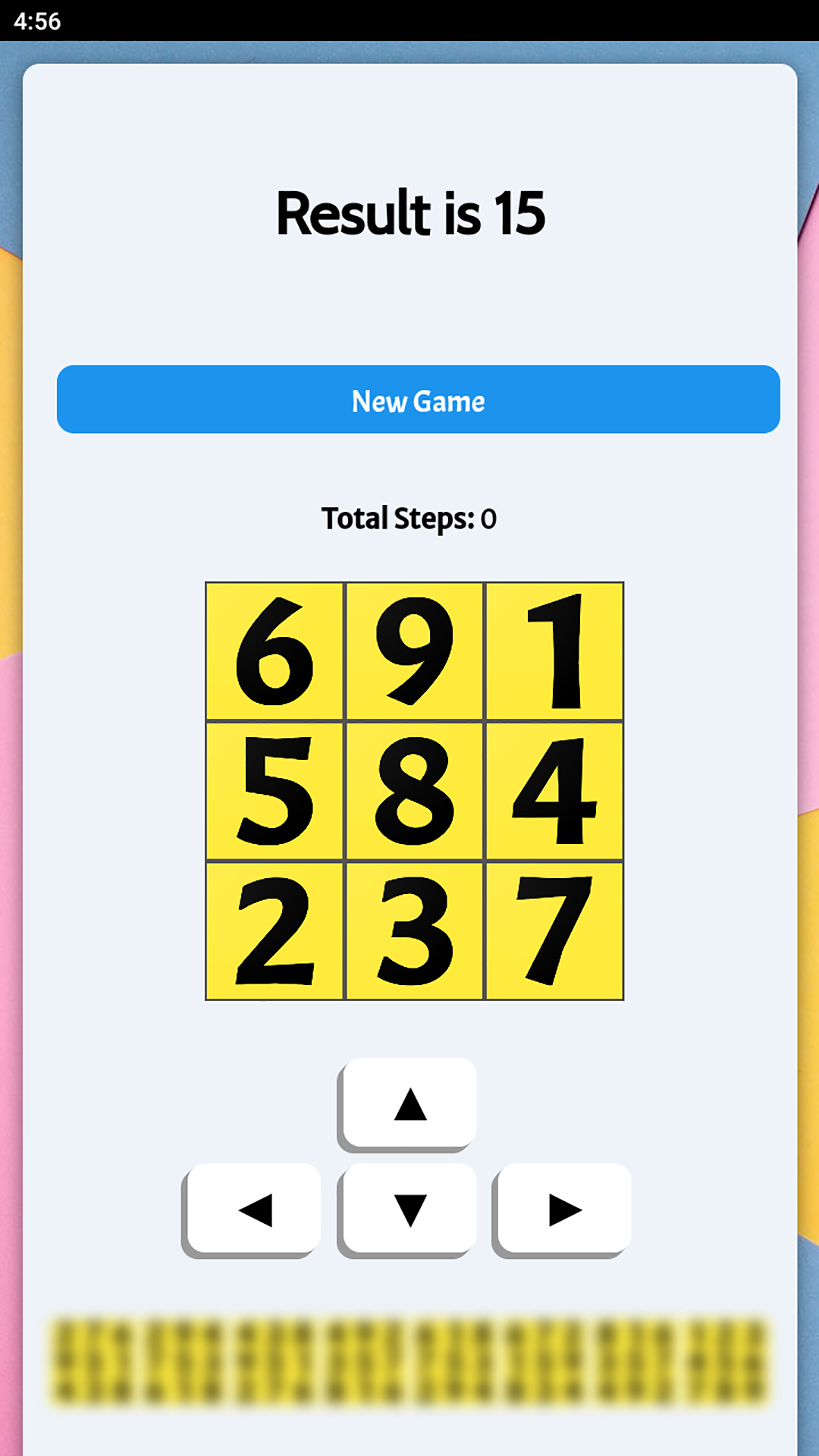This screenshot has width=819, height=1456.
Task: Tap the right arrow key
Action: point(563,1210)
